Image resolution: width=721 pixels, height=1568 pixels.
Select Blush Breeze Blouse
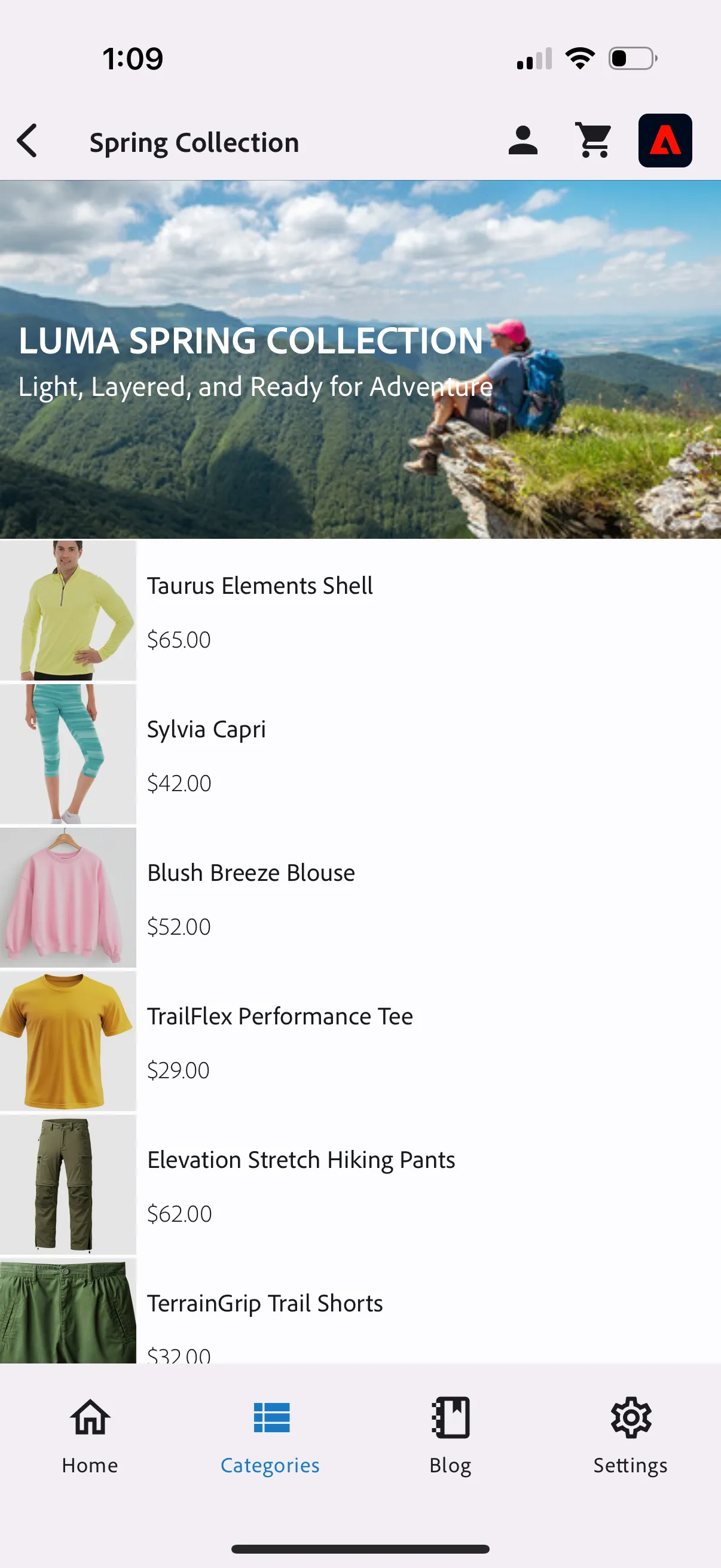click(360, 898)
